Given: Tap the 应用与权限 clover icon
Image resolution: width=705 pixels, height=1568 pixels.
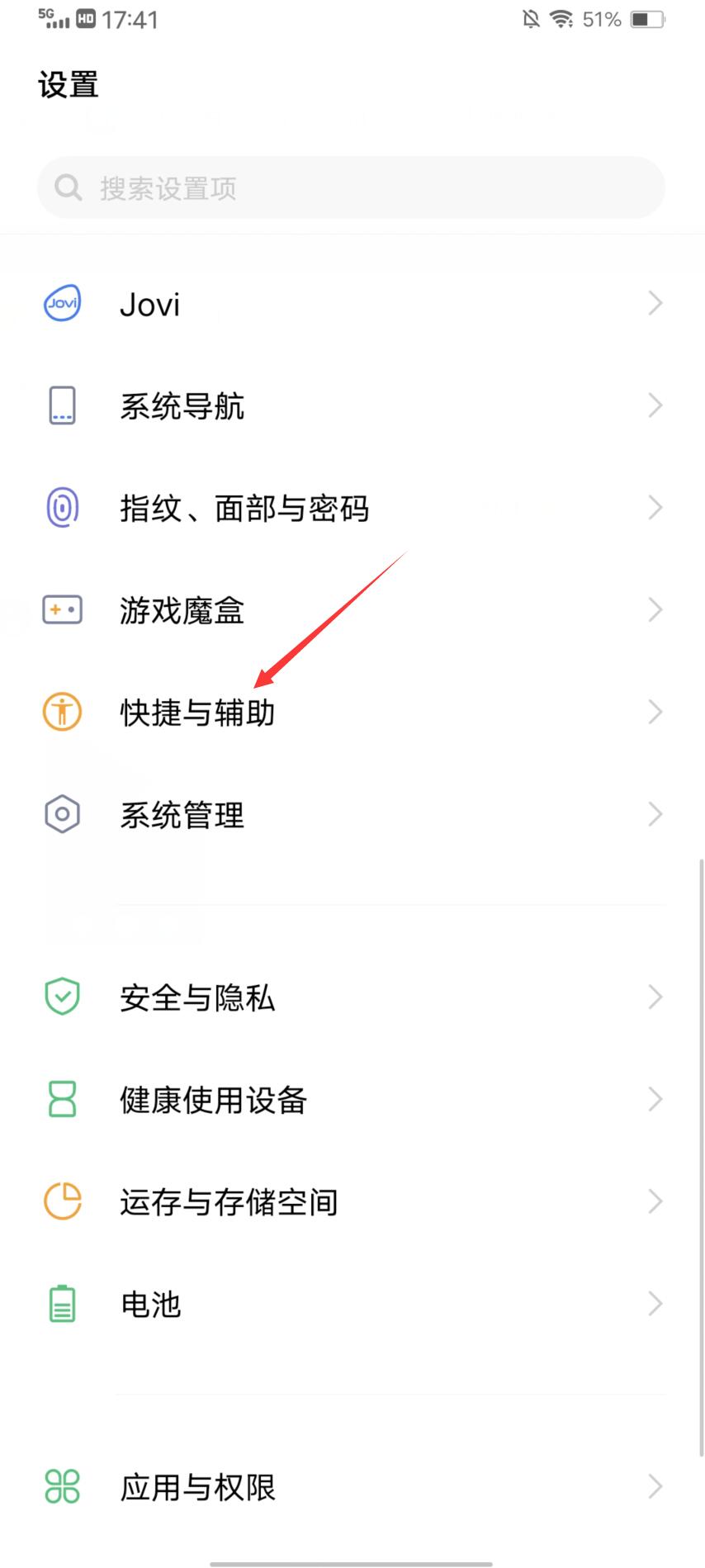Looking at the screenshot, I should coord(62,1488).
